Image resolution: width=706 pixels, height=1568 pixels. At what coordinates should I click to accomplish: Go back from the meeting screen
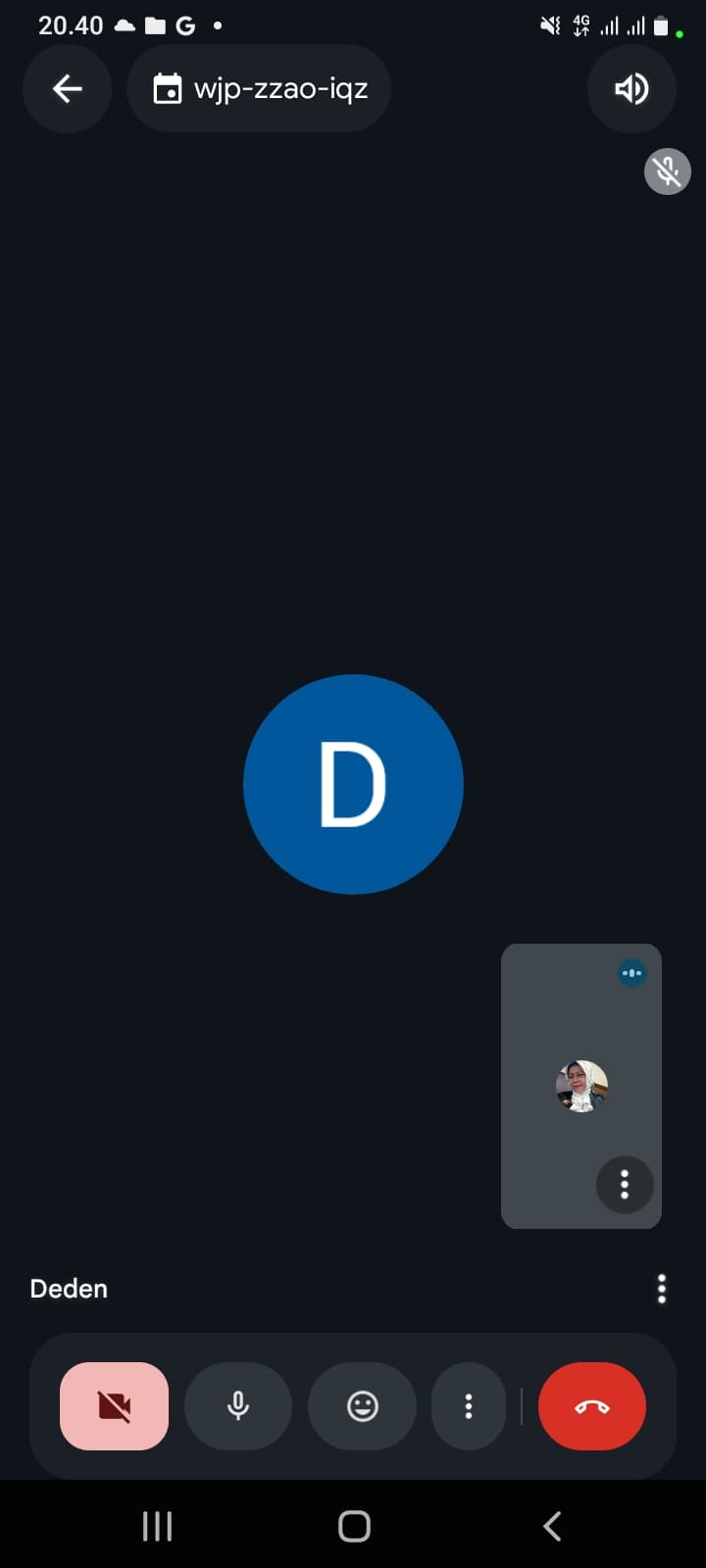click(x=67, y=89)
